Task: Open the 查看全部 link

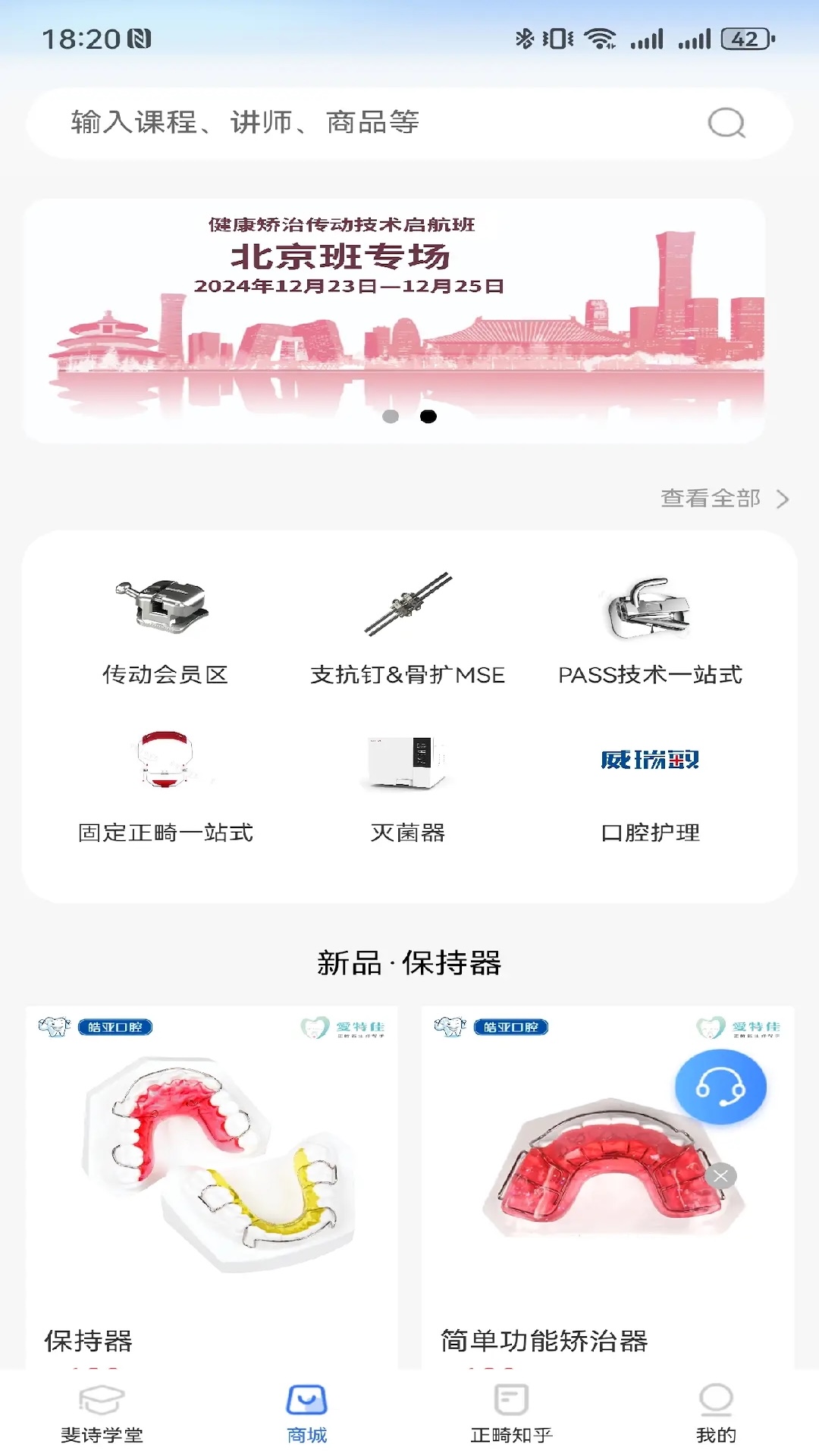Action: tap(711, 499)
